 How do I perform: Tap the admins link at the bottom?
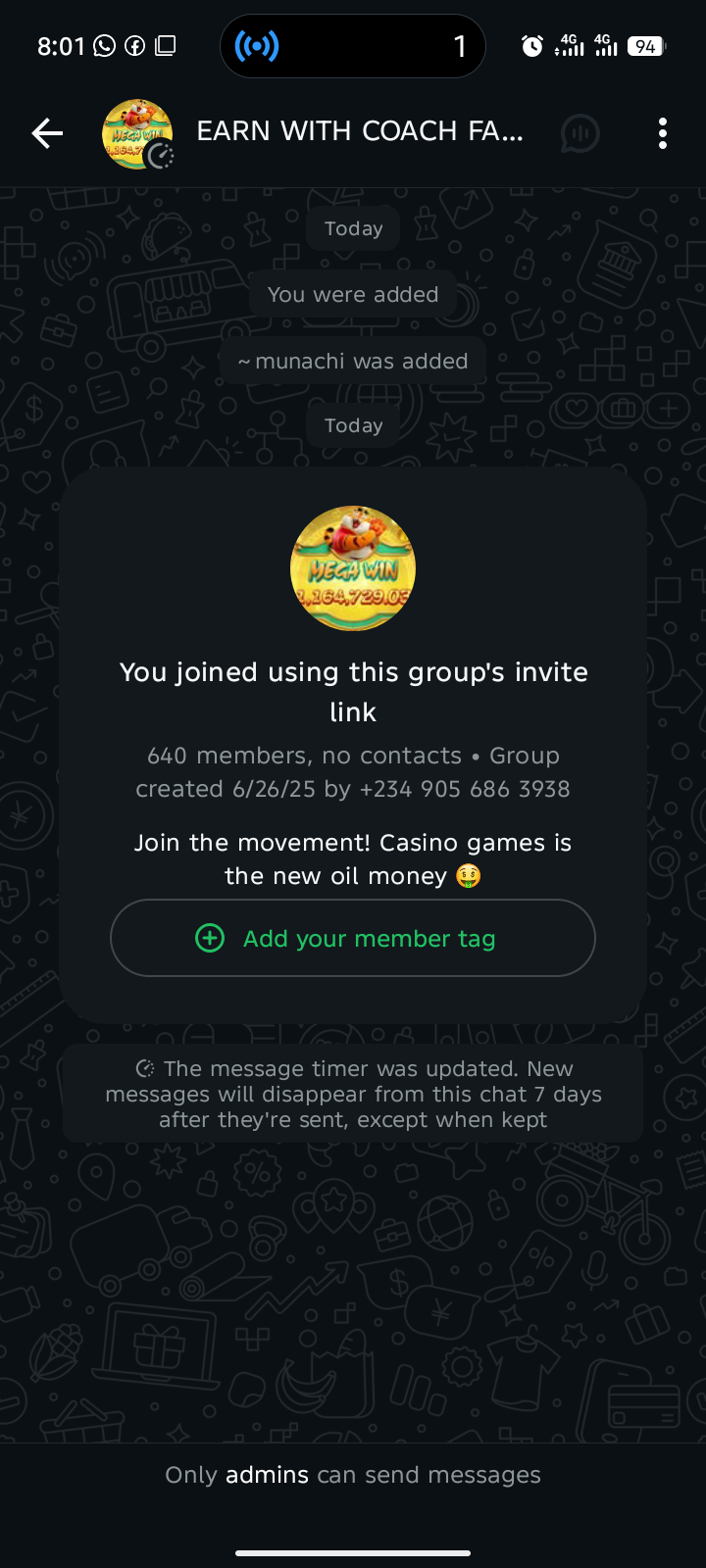[267, 1475]
